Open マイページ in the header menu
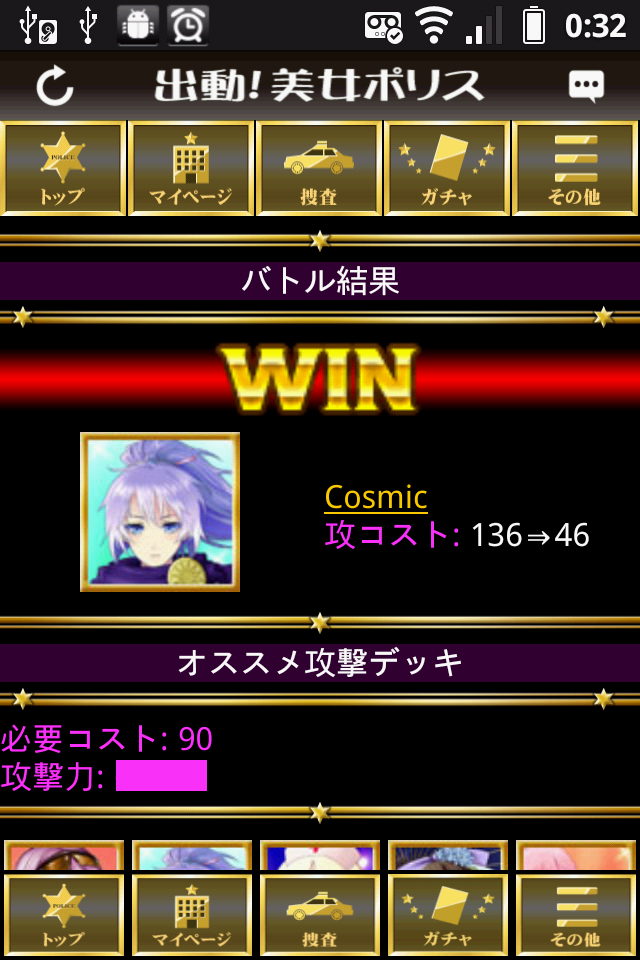The width and height of the screenshot is (640, 960). tap(191, 168)
